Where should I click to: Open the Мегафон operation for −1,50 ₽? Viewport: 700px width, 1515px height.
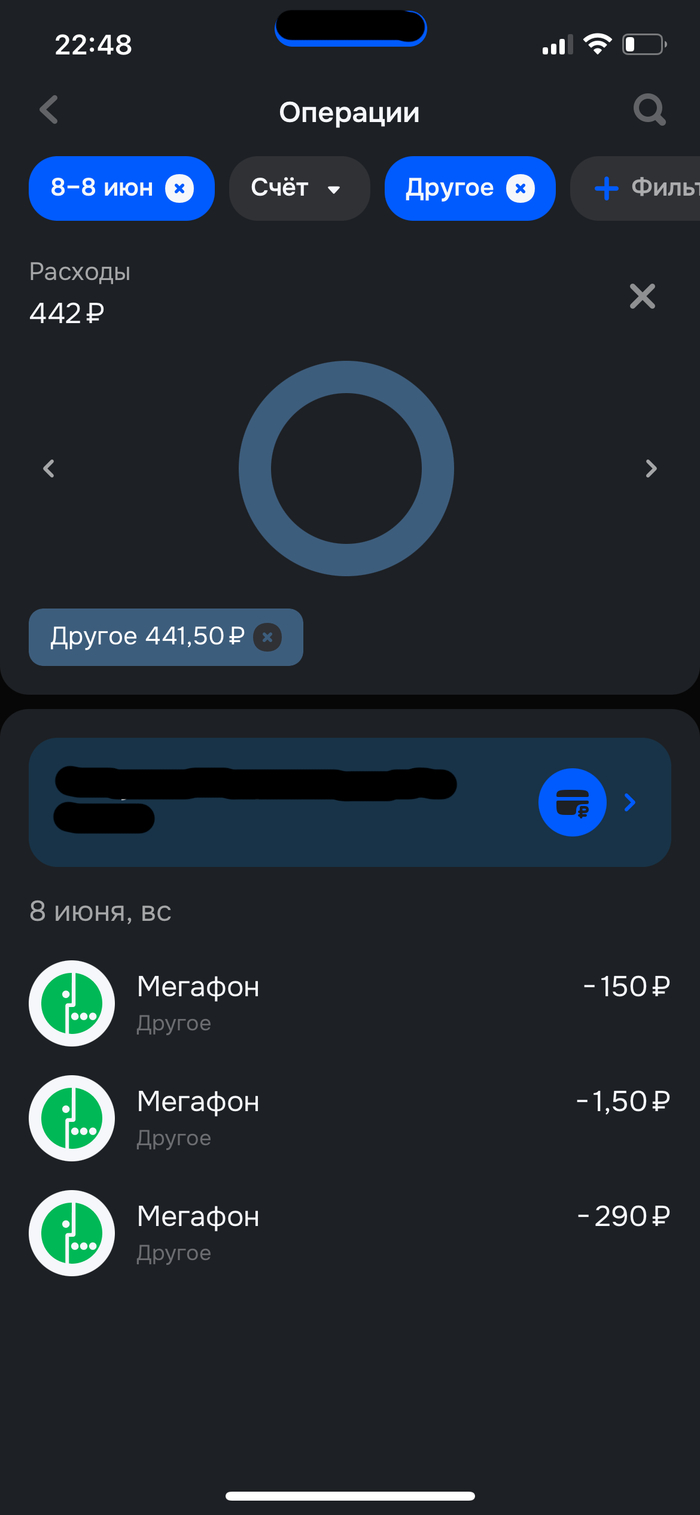pos(350,1118)
